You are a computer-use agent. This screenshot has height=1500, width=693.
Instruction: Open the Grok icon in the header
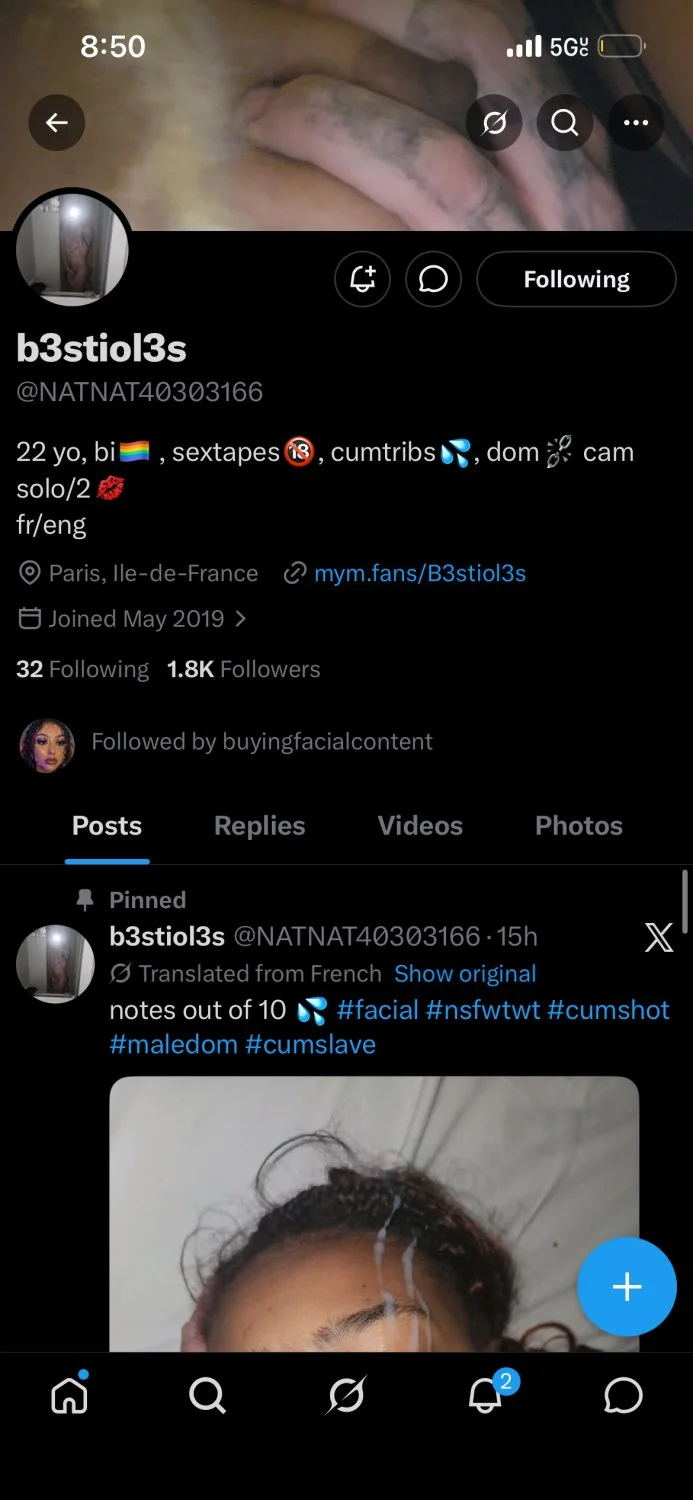pos(494,123)
